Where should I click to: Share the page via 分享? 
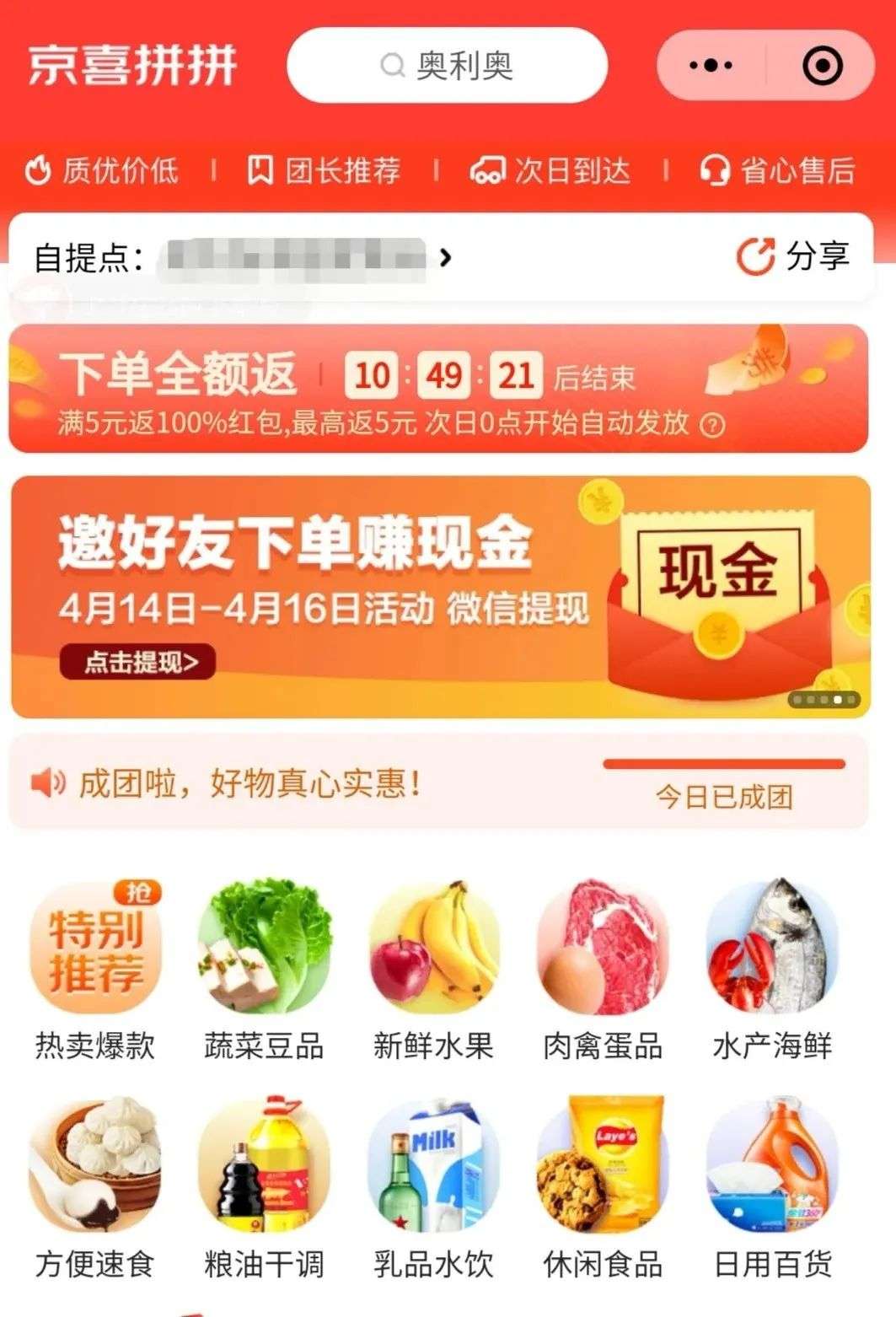(793, 256)
